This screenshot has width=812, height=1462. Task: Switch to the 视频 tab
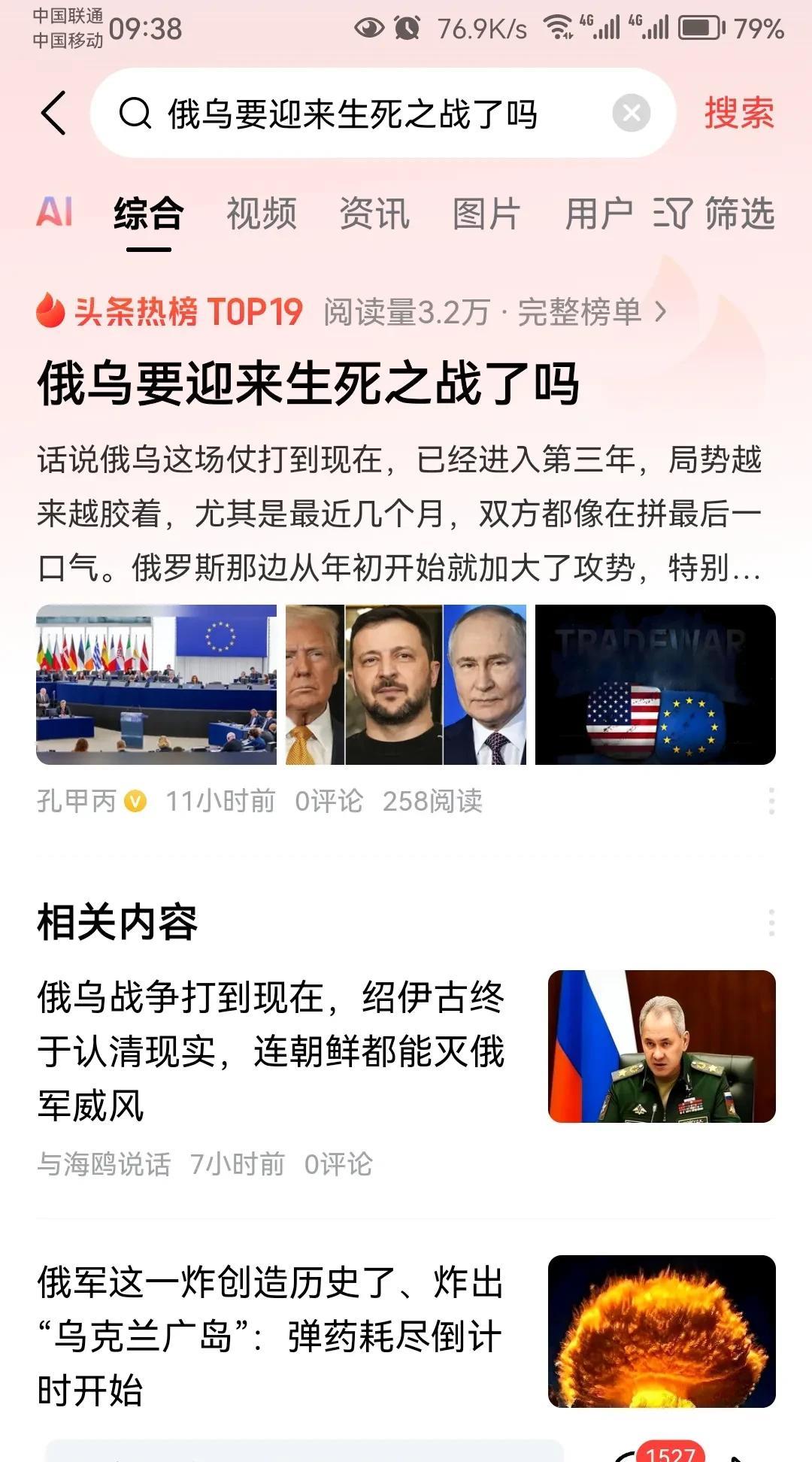261,214
